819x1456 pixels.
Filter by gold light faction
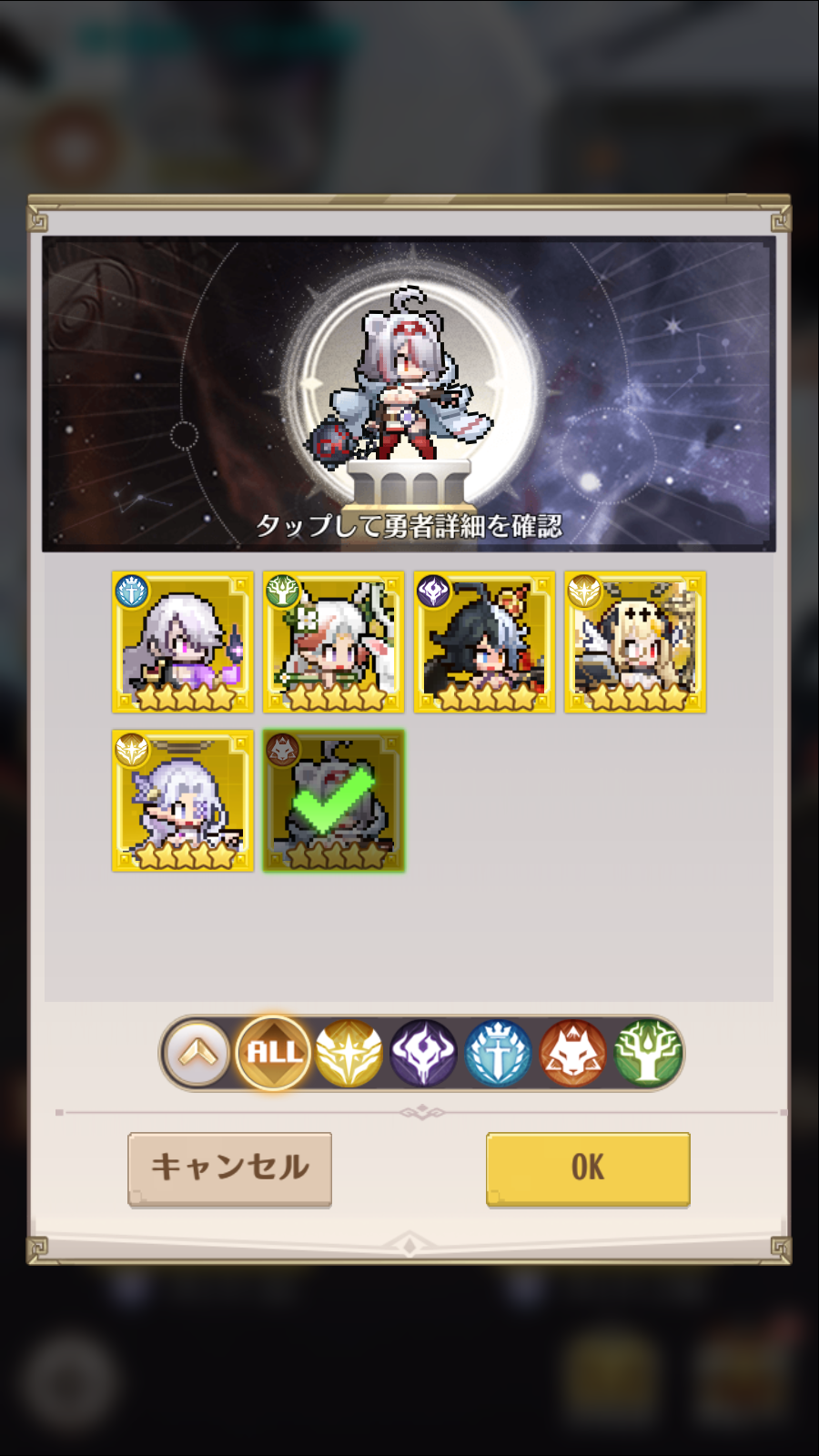349,1053
